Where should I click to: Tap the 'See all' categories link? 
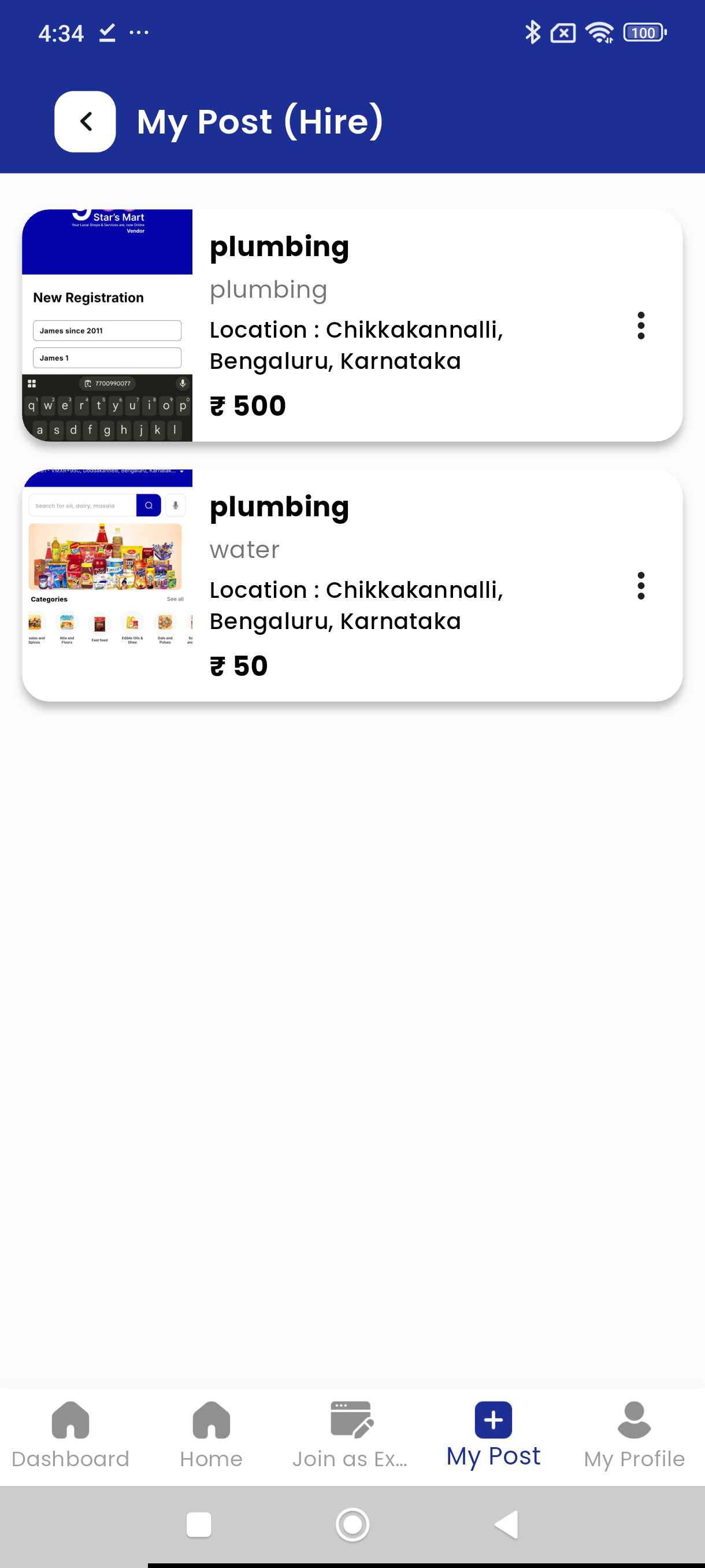[176, 598]
